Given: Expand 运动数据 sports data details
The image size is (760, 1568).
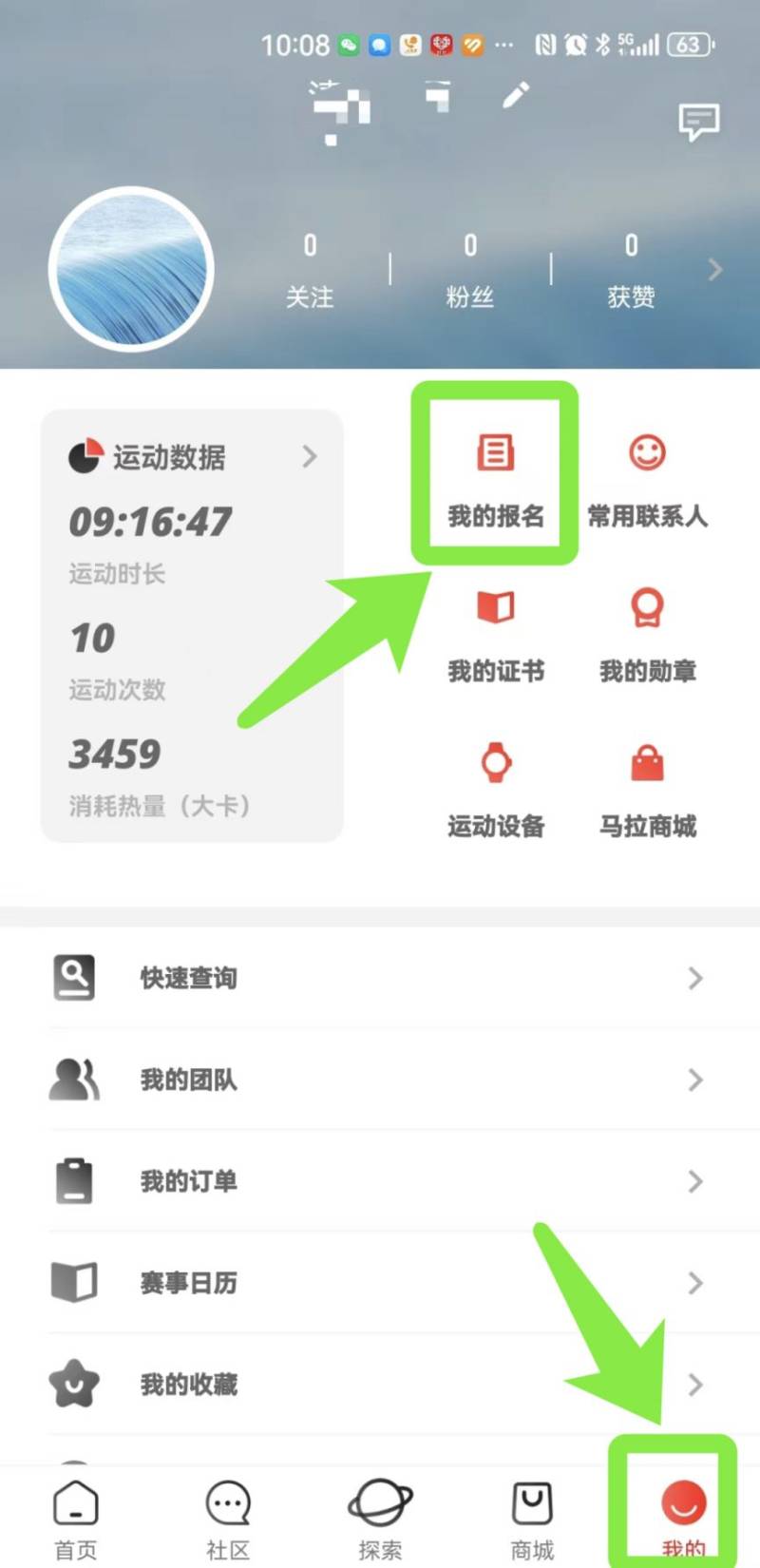Looking at the screenshot, I should click(310, 457).
